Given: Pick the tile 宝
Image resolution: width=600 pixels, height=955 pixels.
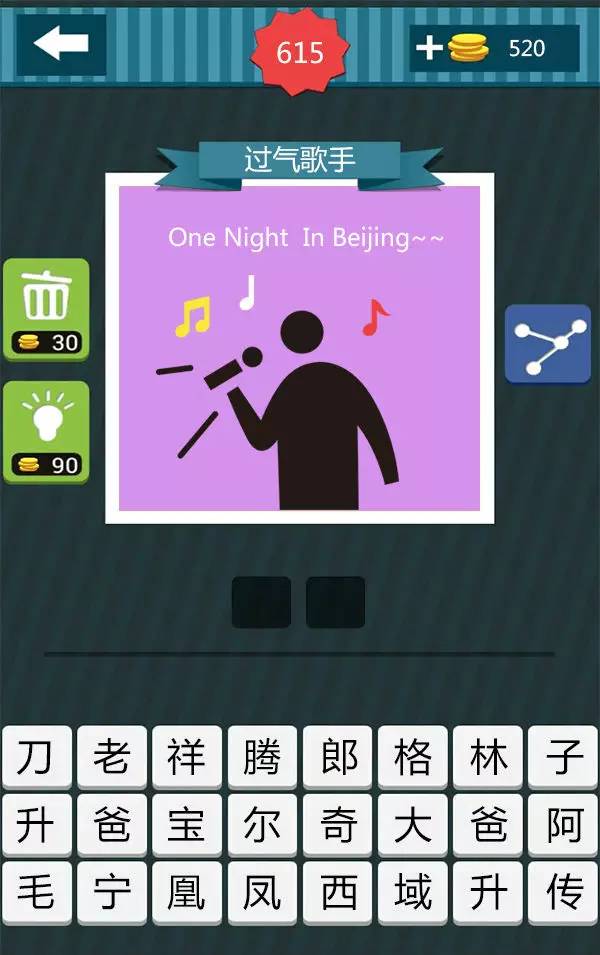Looking at the screenshot, I should click(x=187, y=826).
